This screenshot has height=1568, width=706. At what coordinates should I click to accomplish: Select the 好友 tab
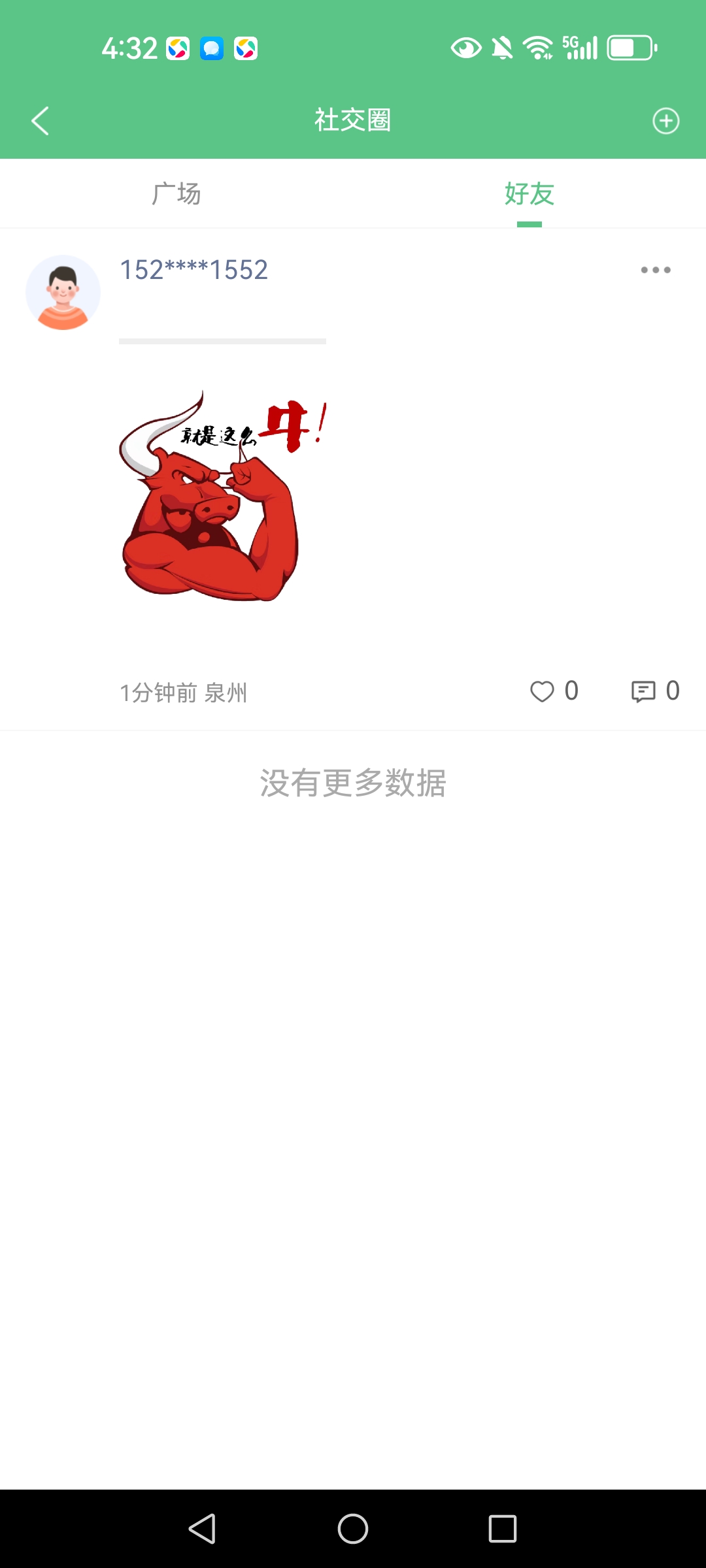coord(529,193)
